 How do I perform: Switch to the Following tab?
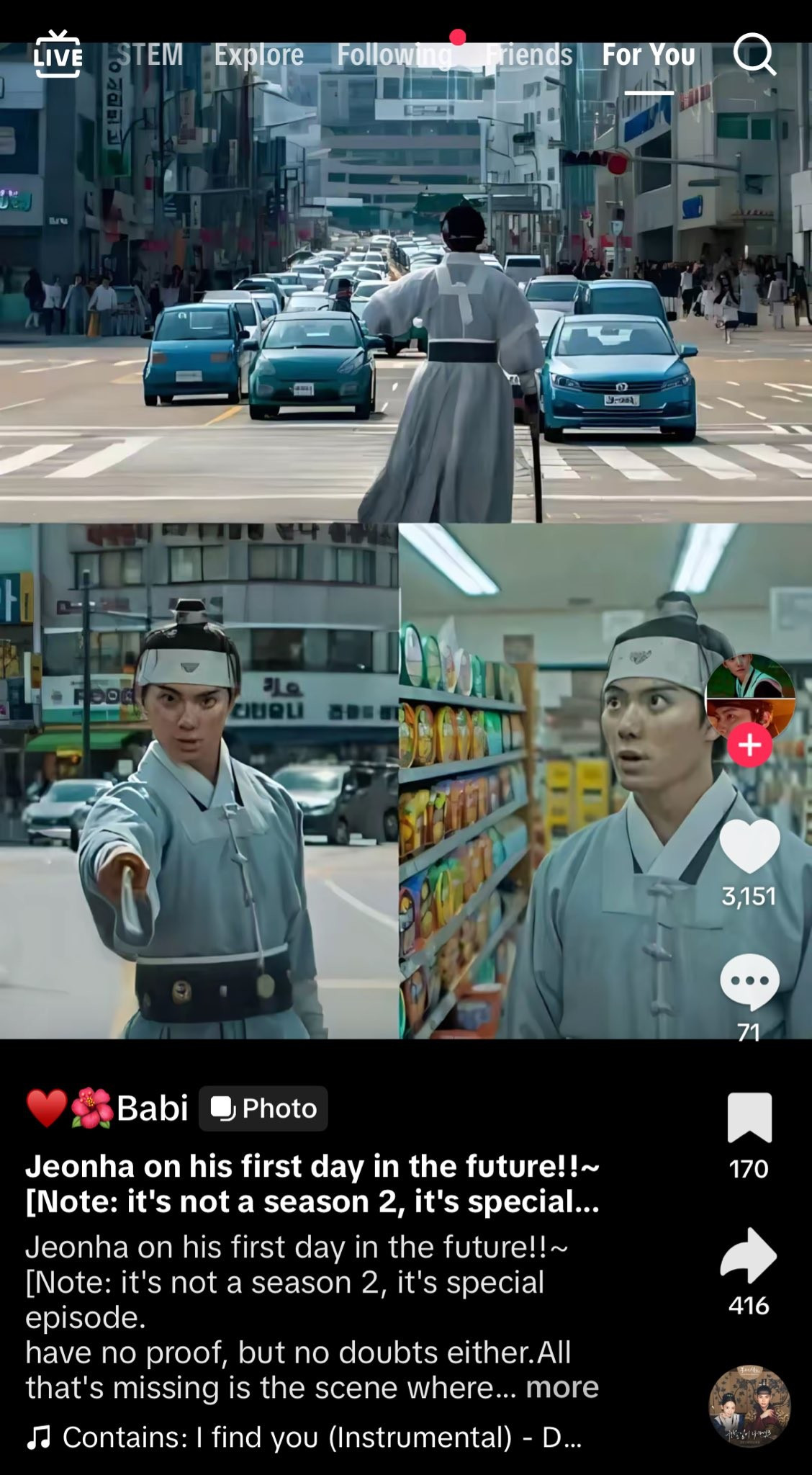pyautogui.click(x=394, y=55)
